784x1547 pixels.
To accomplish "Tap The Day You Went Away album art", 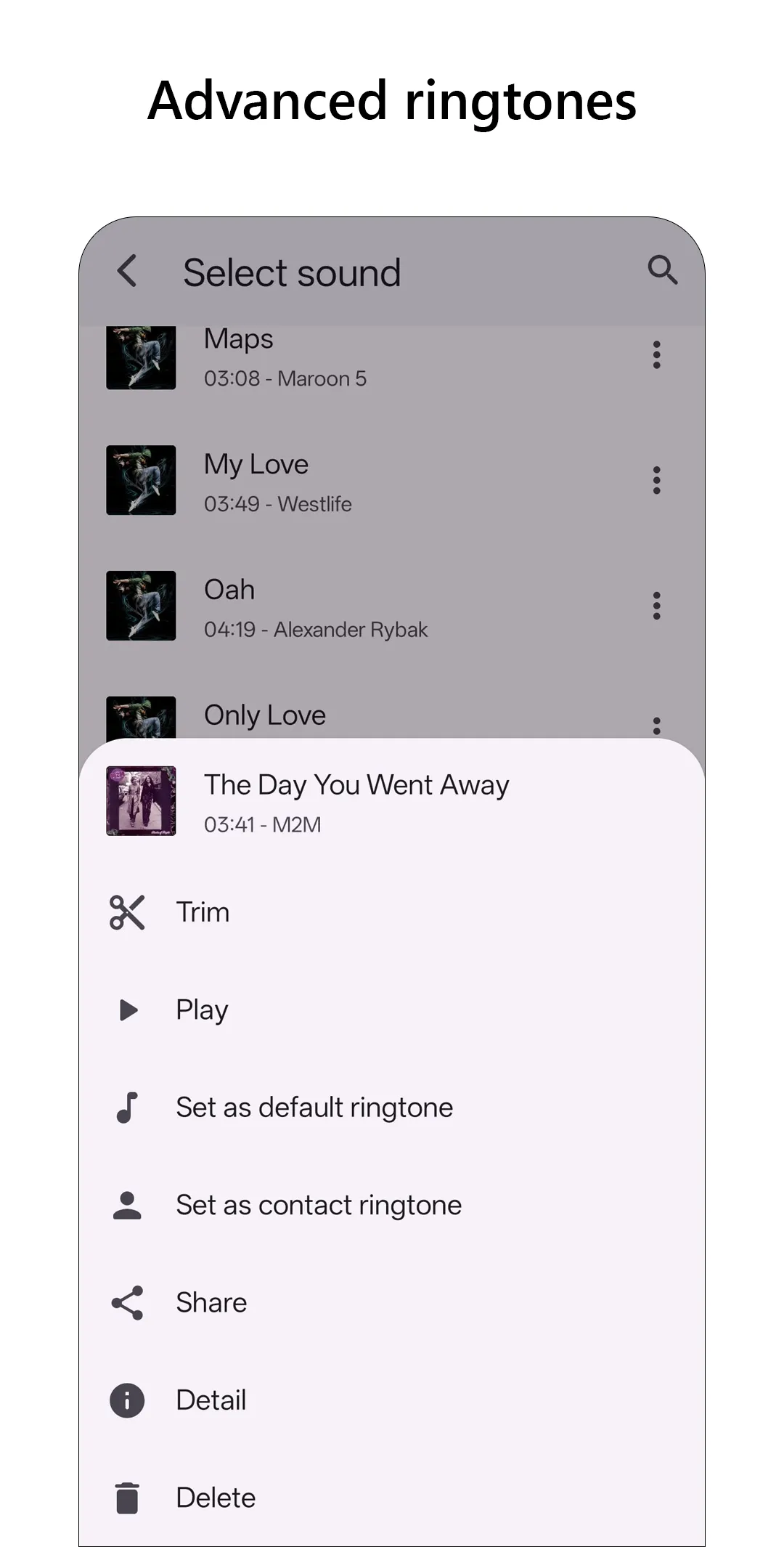I will click(x=140, y=801).
